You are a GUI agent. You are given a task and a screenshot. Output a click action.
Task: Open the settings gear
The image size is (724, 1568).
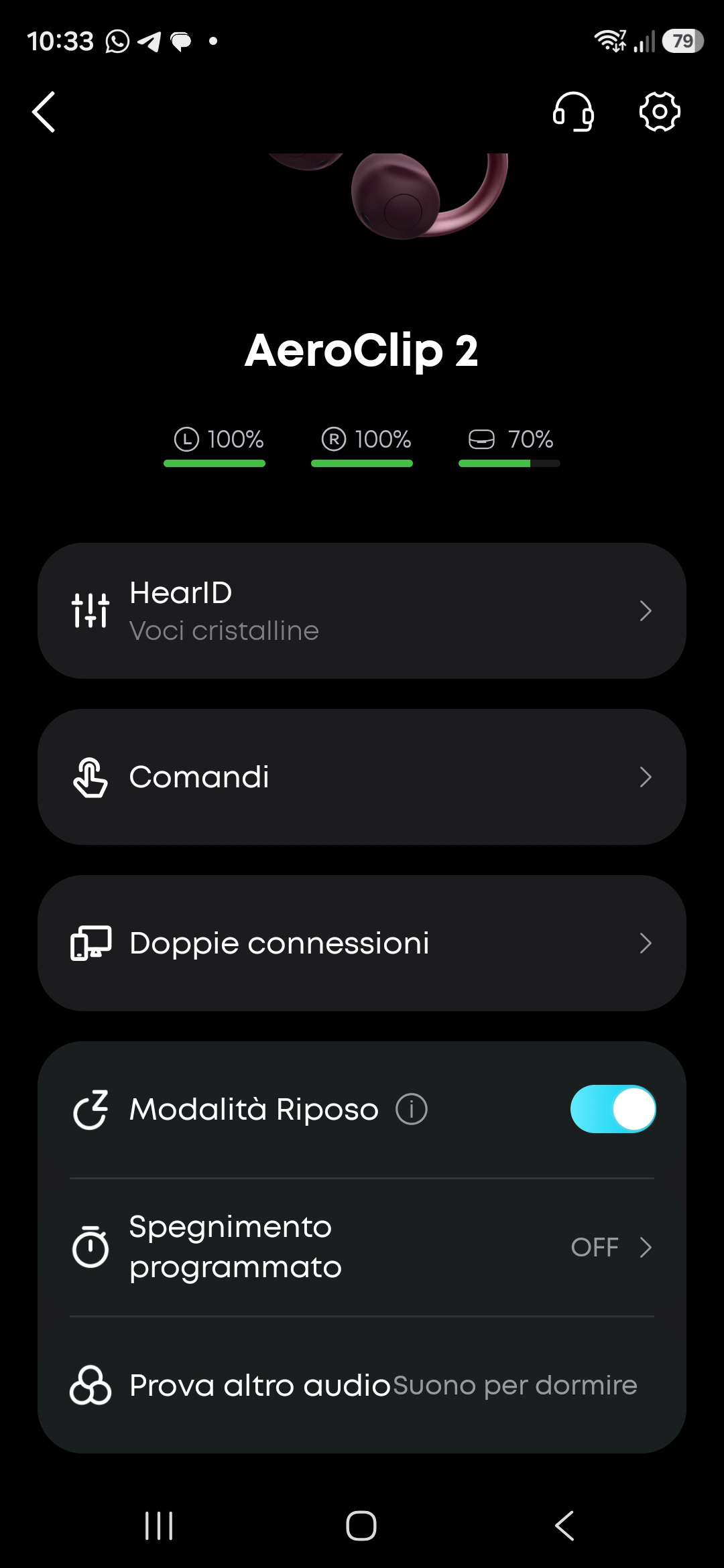(660, 112)
